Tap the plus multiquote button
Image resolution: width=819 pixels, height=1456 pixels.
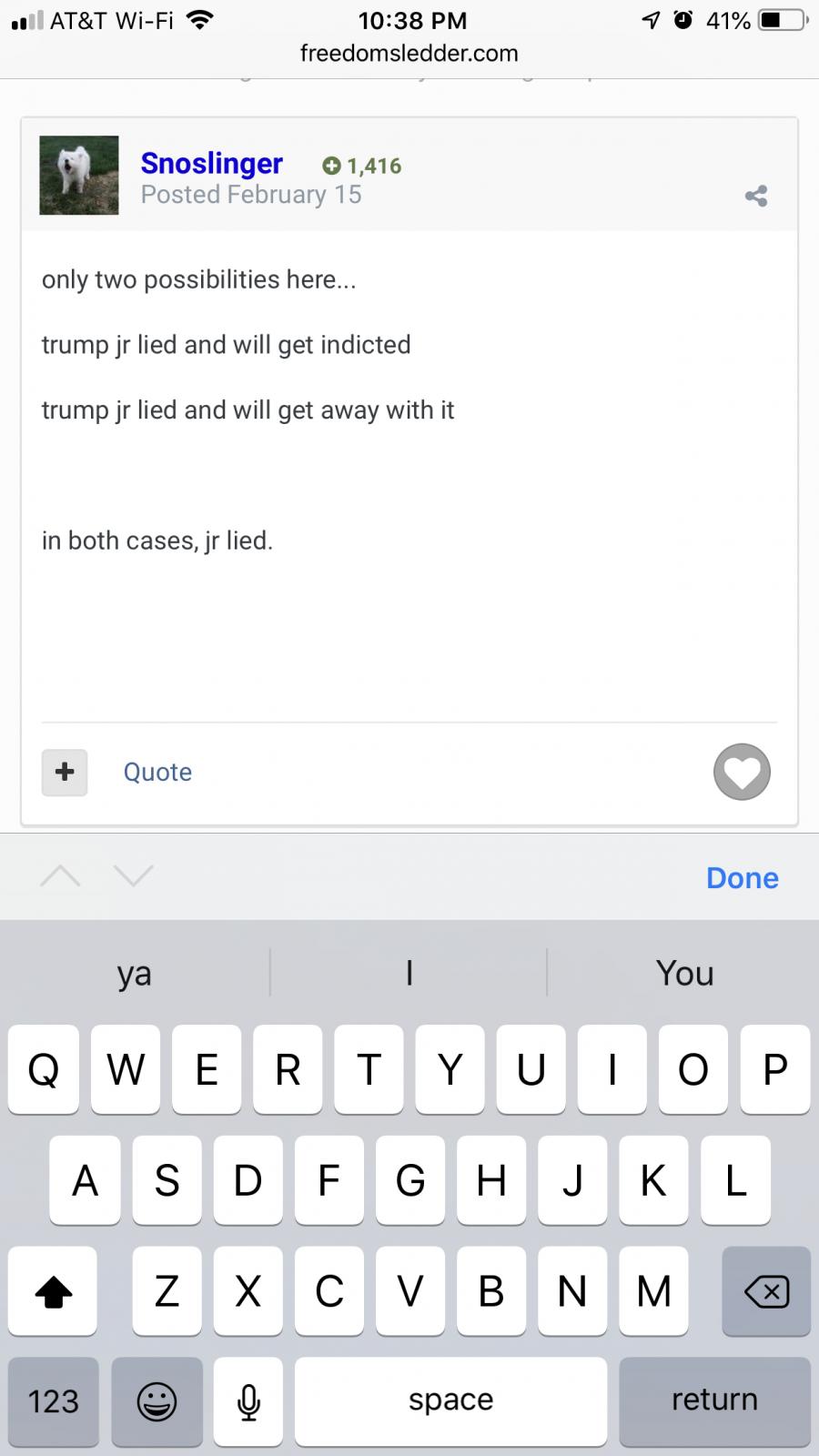(65, 772)
